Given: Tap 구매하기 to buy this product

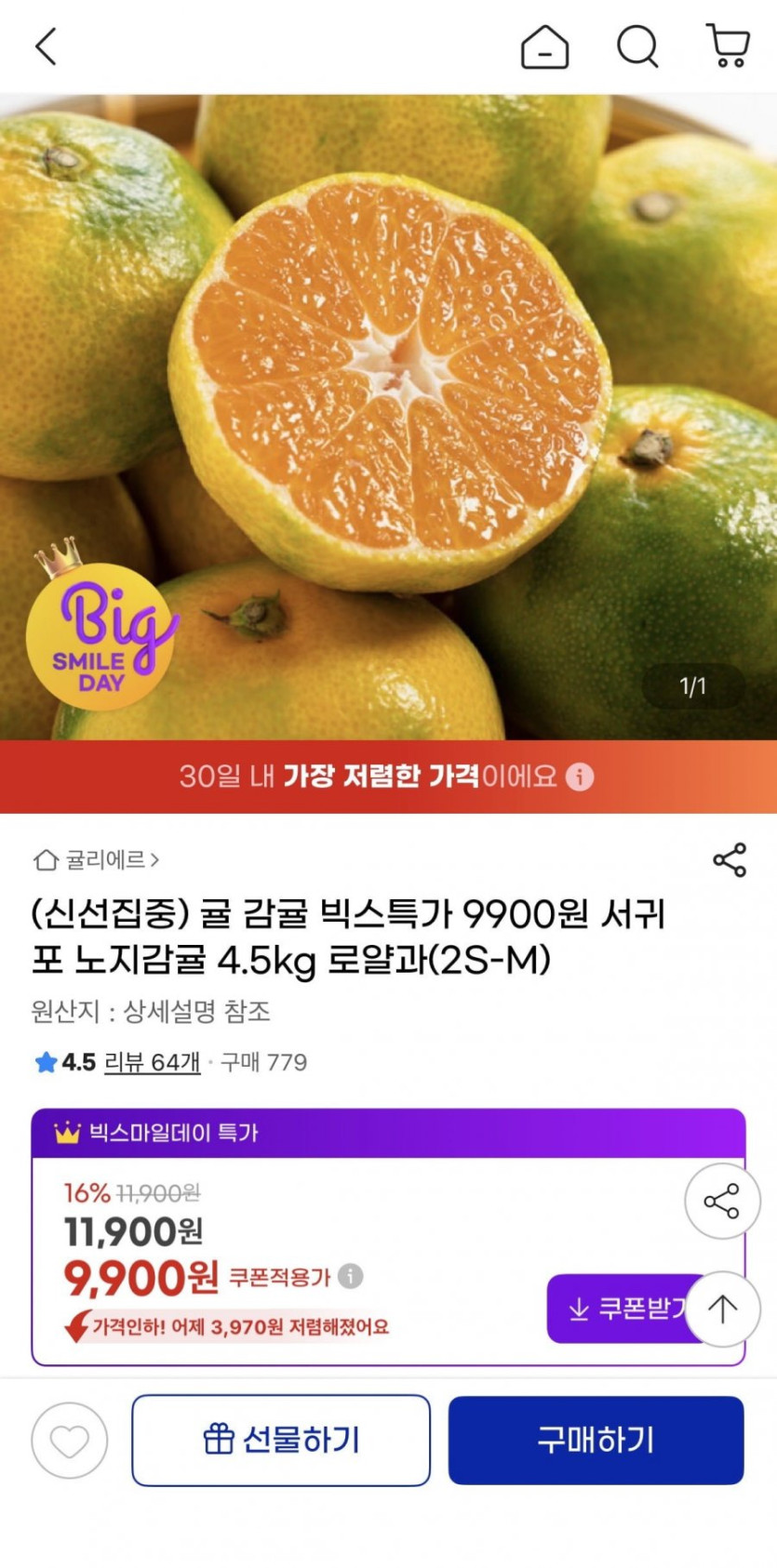Looking at the screenshot, I should 596,1441.
